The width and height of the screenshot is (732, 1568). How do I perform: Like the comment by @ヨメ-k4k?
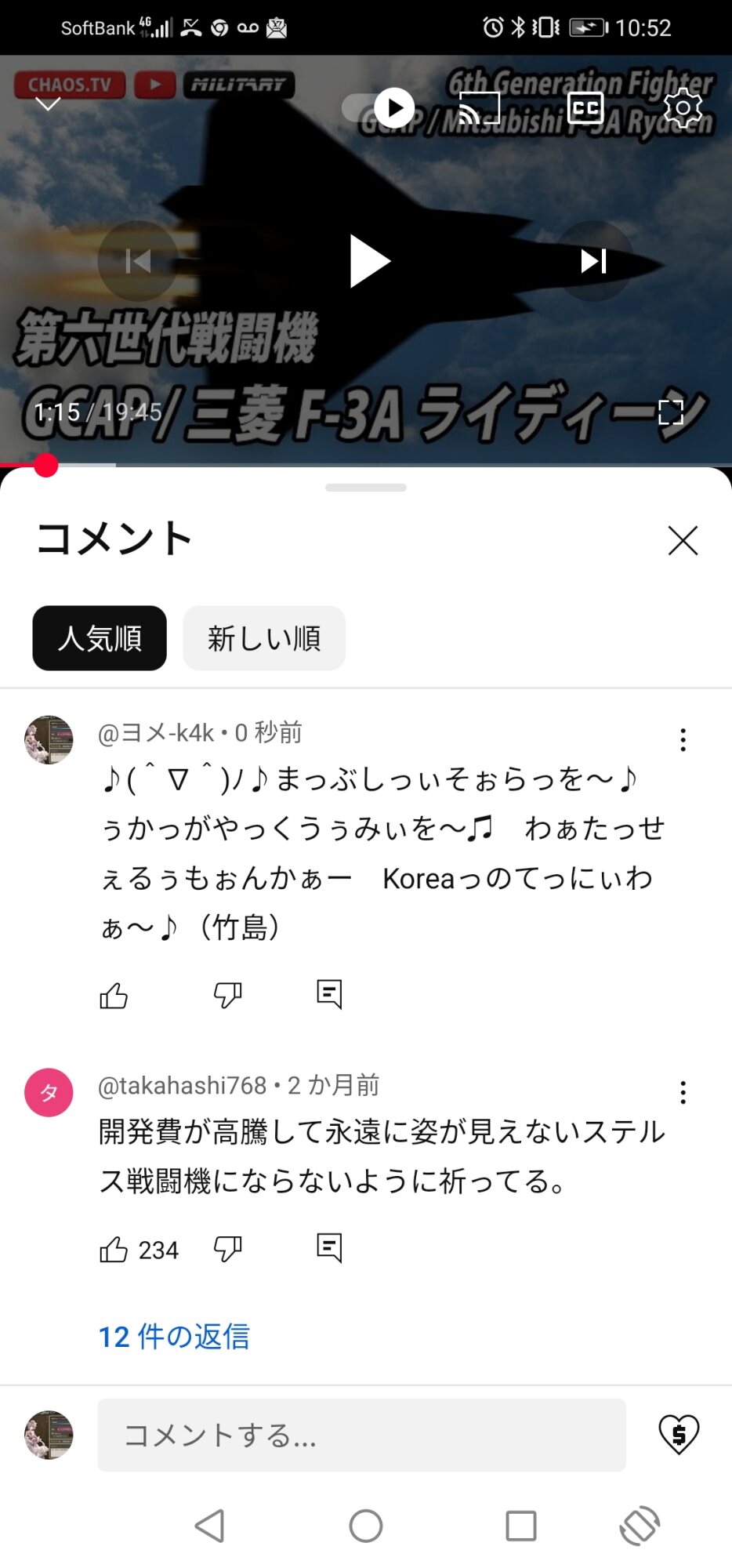click(x=114, y=996)
